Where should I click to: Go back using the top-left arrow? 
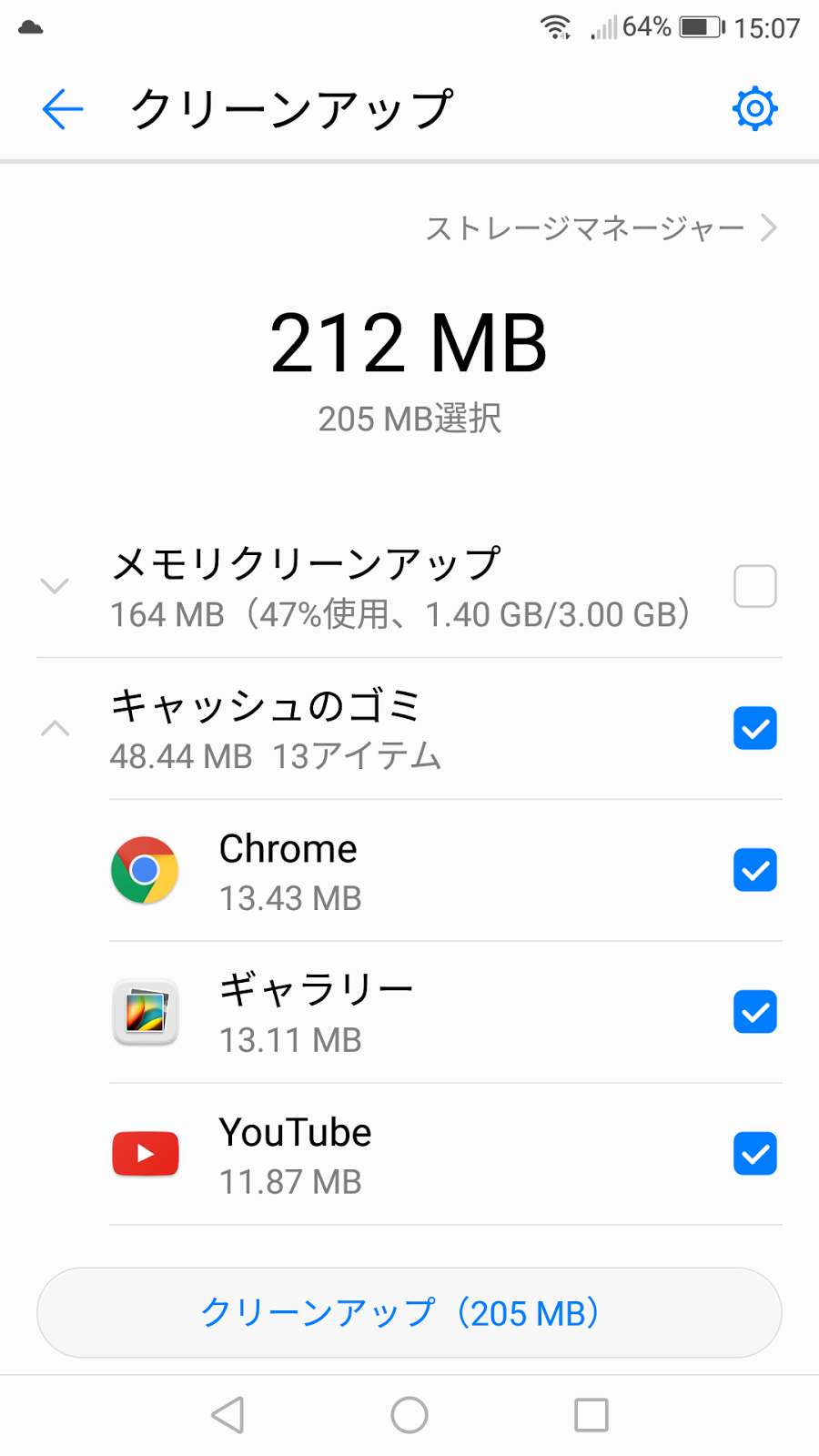[63, 109]
